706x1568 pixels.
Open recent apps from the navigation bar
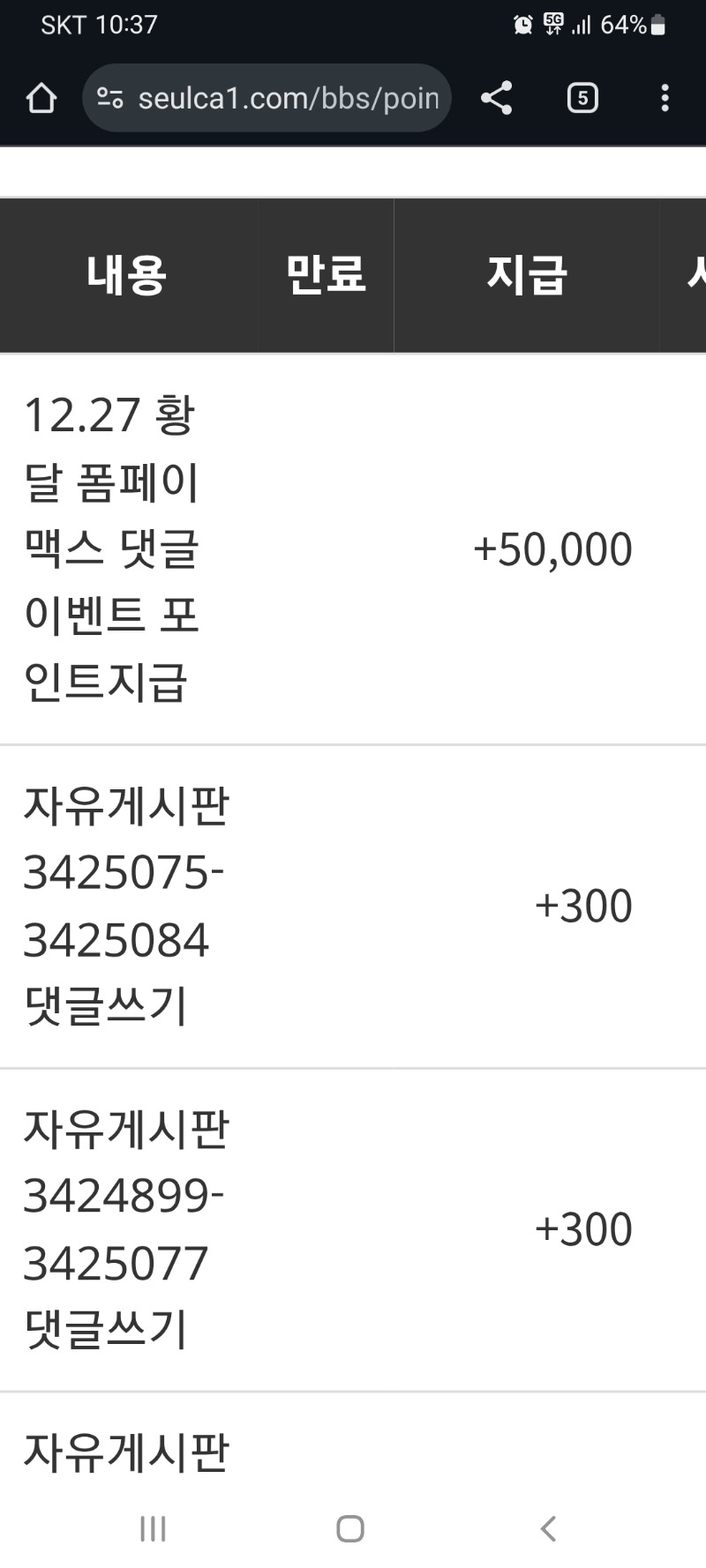click(153, 1528)
